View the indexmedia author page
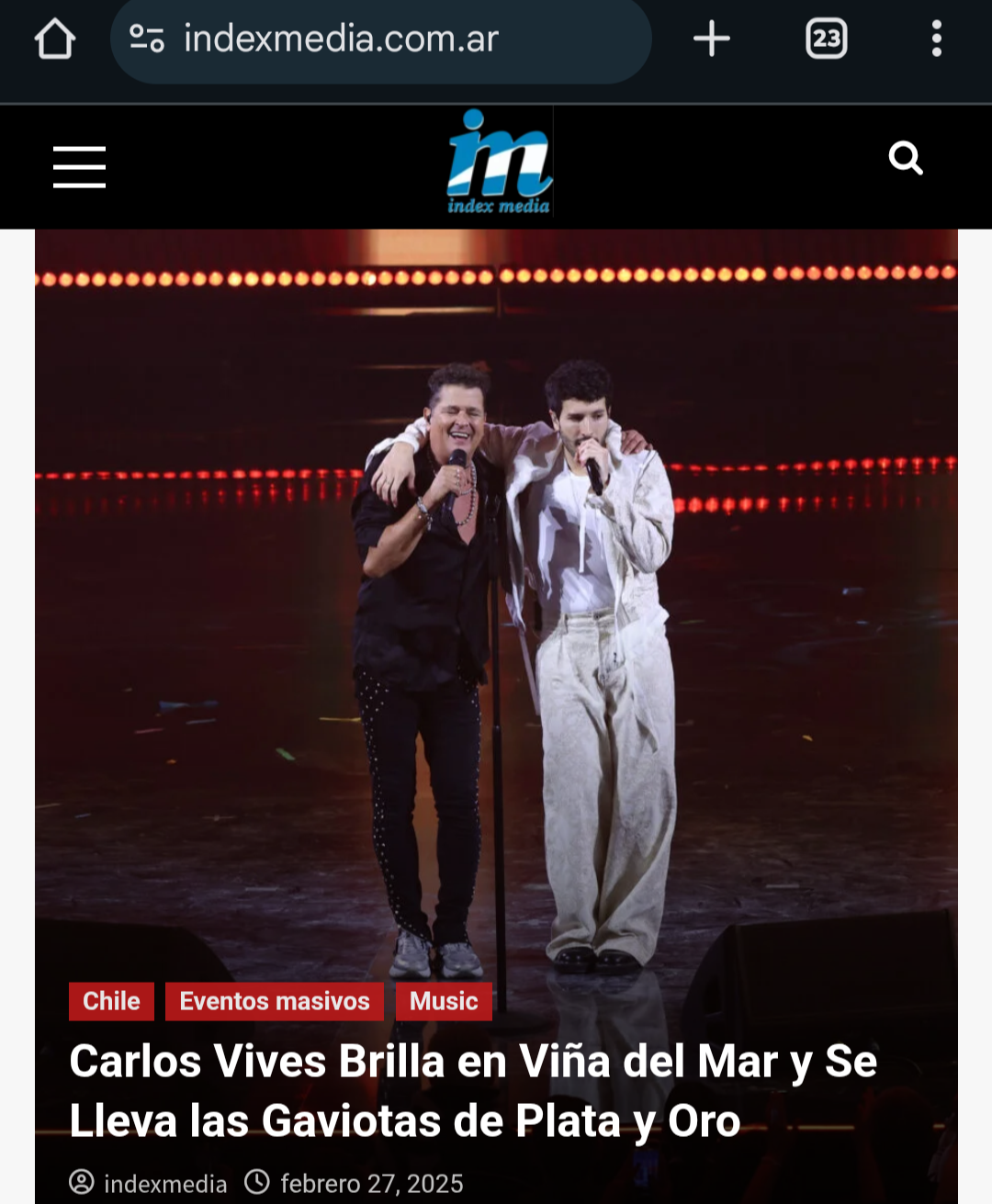The image size is (992, 1204). pos(164,1184)
